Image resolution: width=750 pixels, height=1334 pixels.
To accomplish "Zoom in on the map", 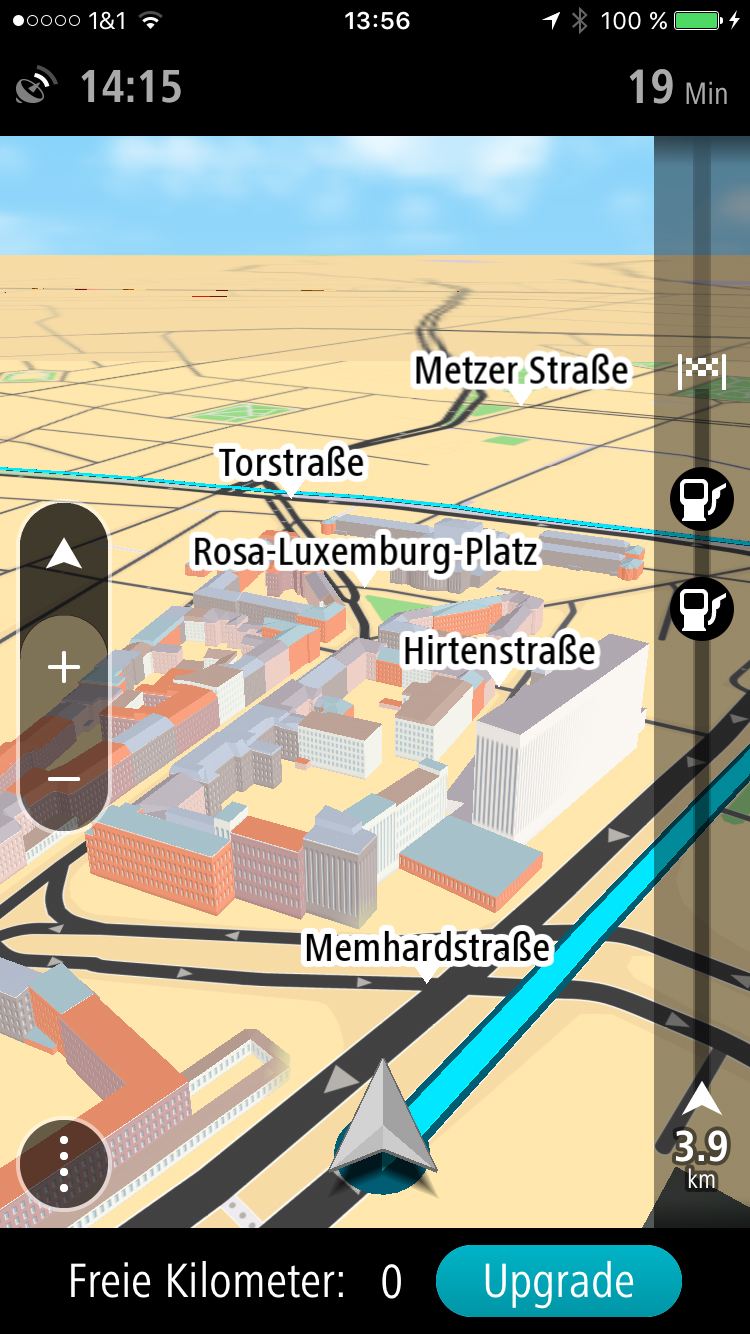I will click(64, 667).
